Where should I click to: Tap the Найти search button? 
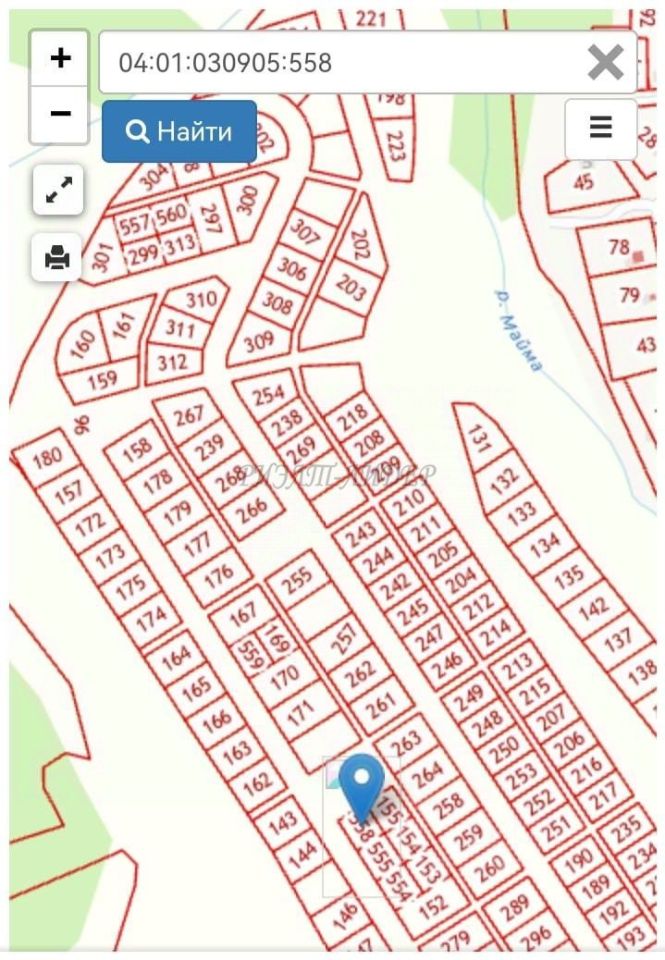coord(179,131)
